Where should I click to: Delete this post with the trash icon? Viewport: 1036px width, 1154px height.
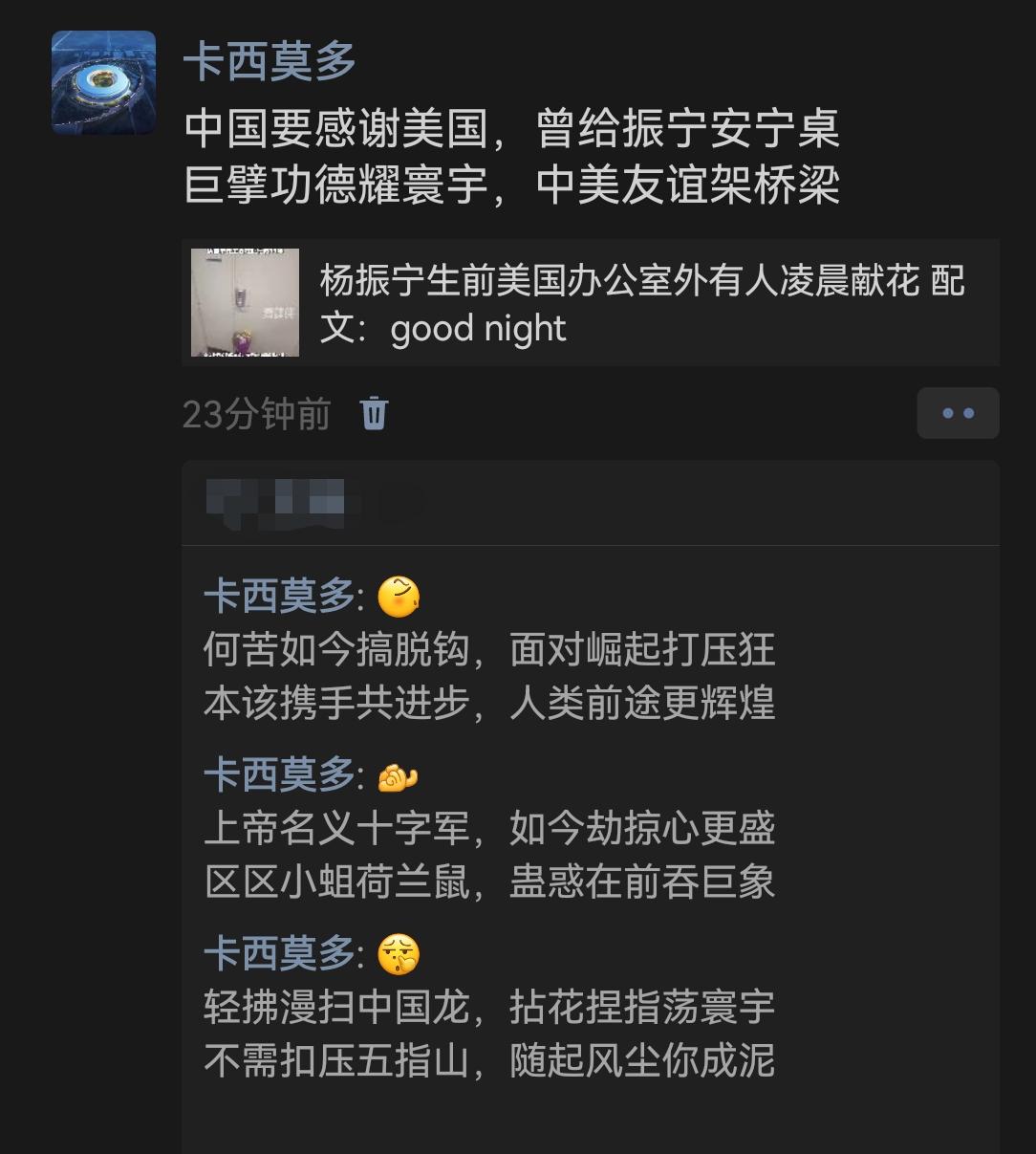pyautogui.click(x=374, y=414)
